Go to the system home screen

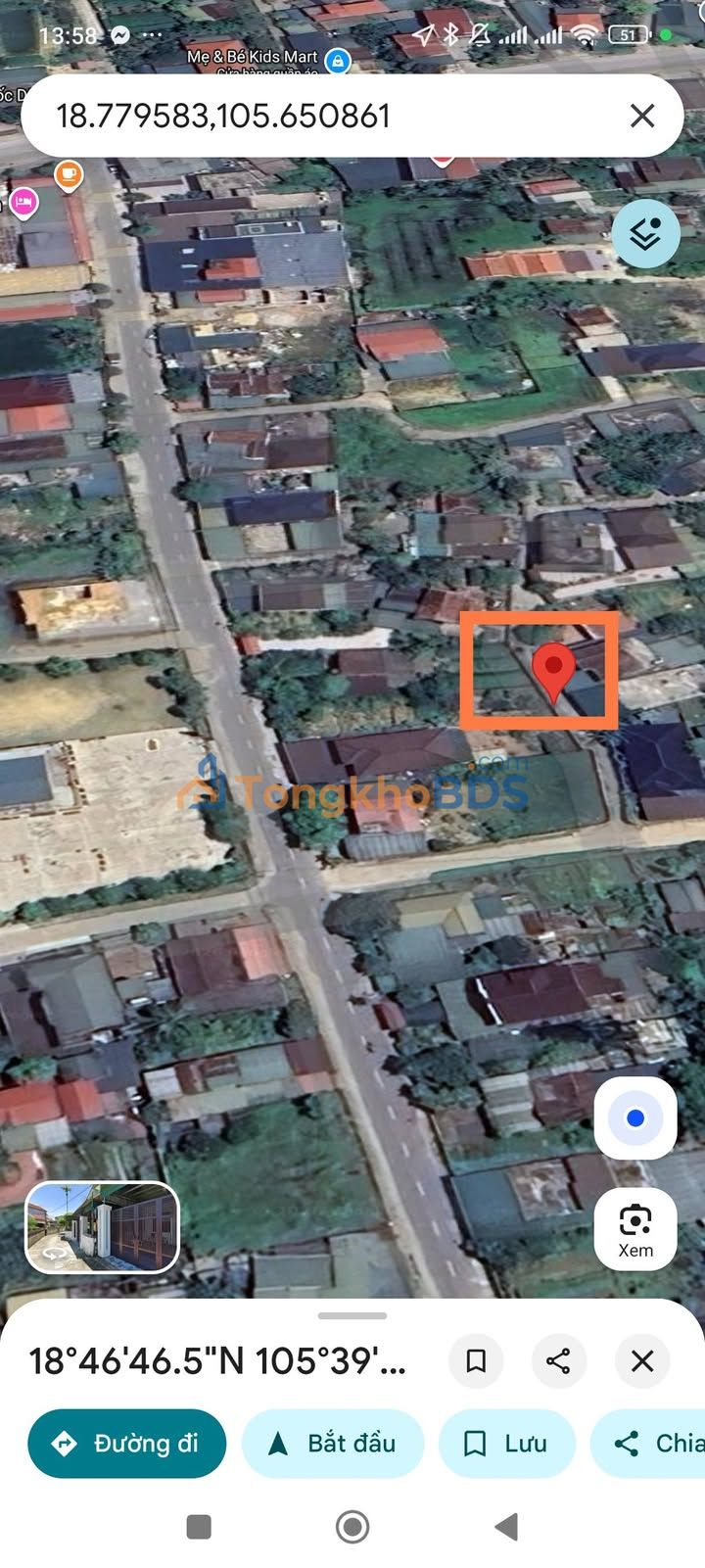(x=352, y=1526)
